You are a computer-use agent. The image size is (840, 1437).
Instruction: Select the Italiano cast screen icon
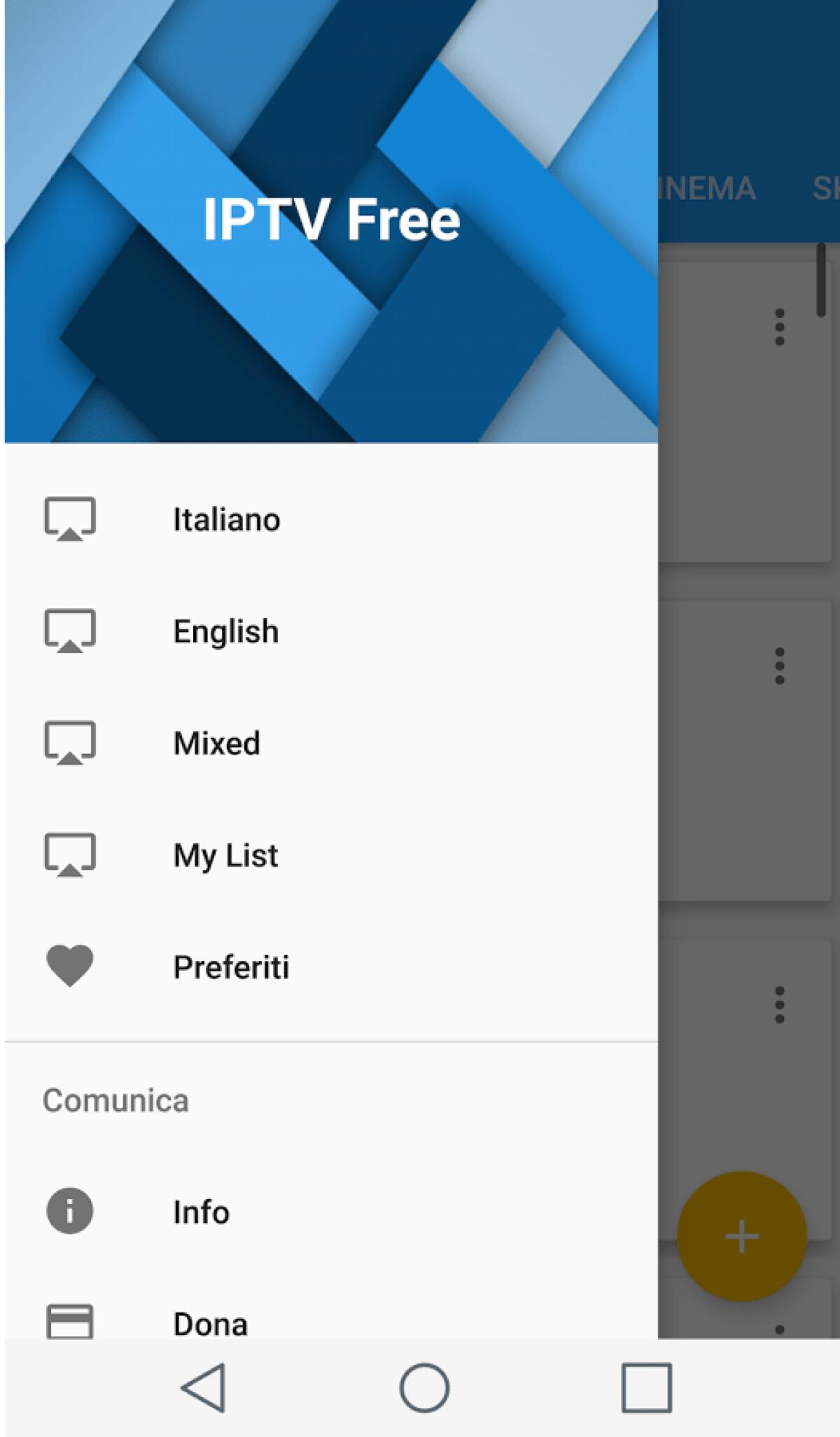(x=70, y=519)
